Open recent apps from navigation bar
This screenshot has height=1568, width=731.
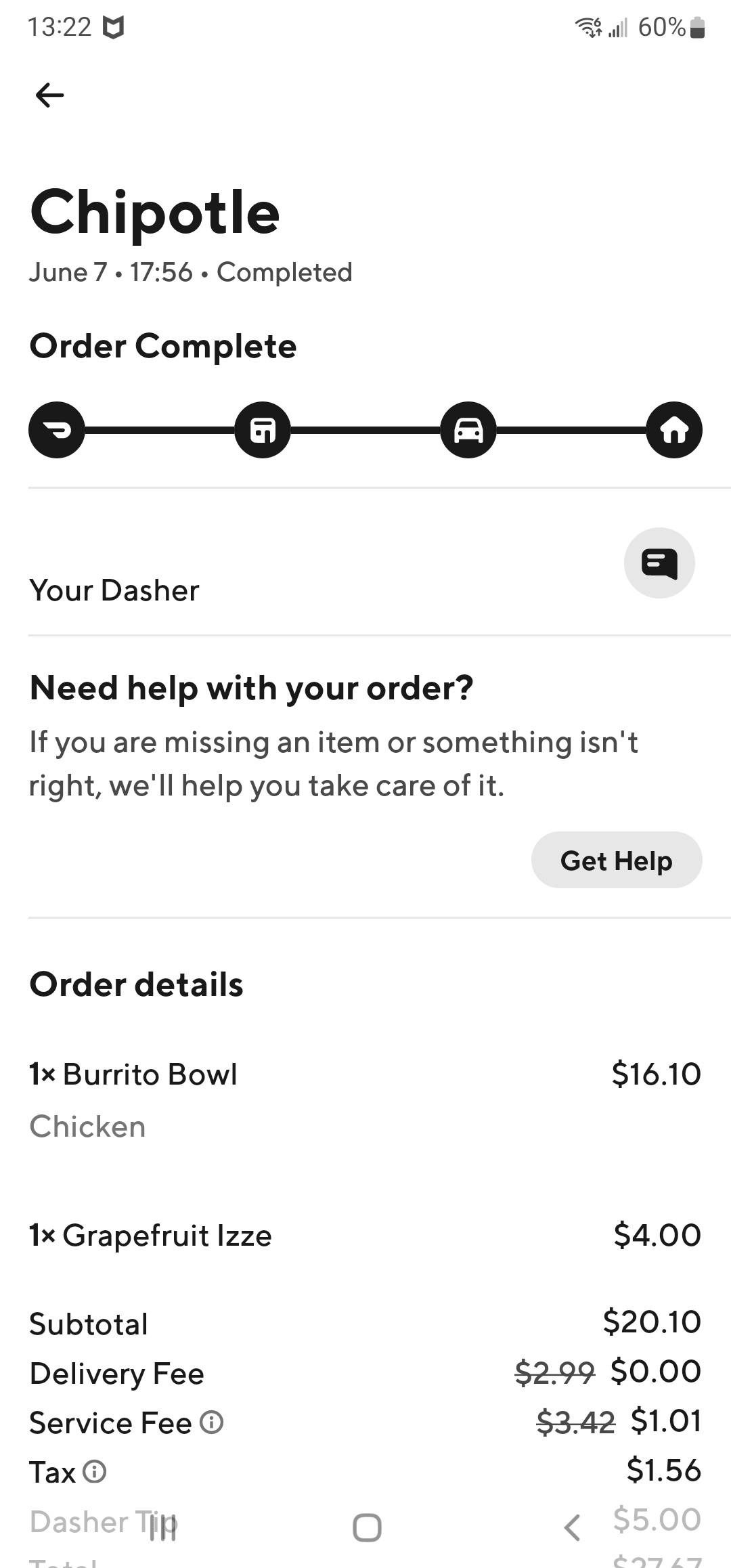coord(162,1527)
